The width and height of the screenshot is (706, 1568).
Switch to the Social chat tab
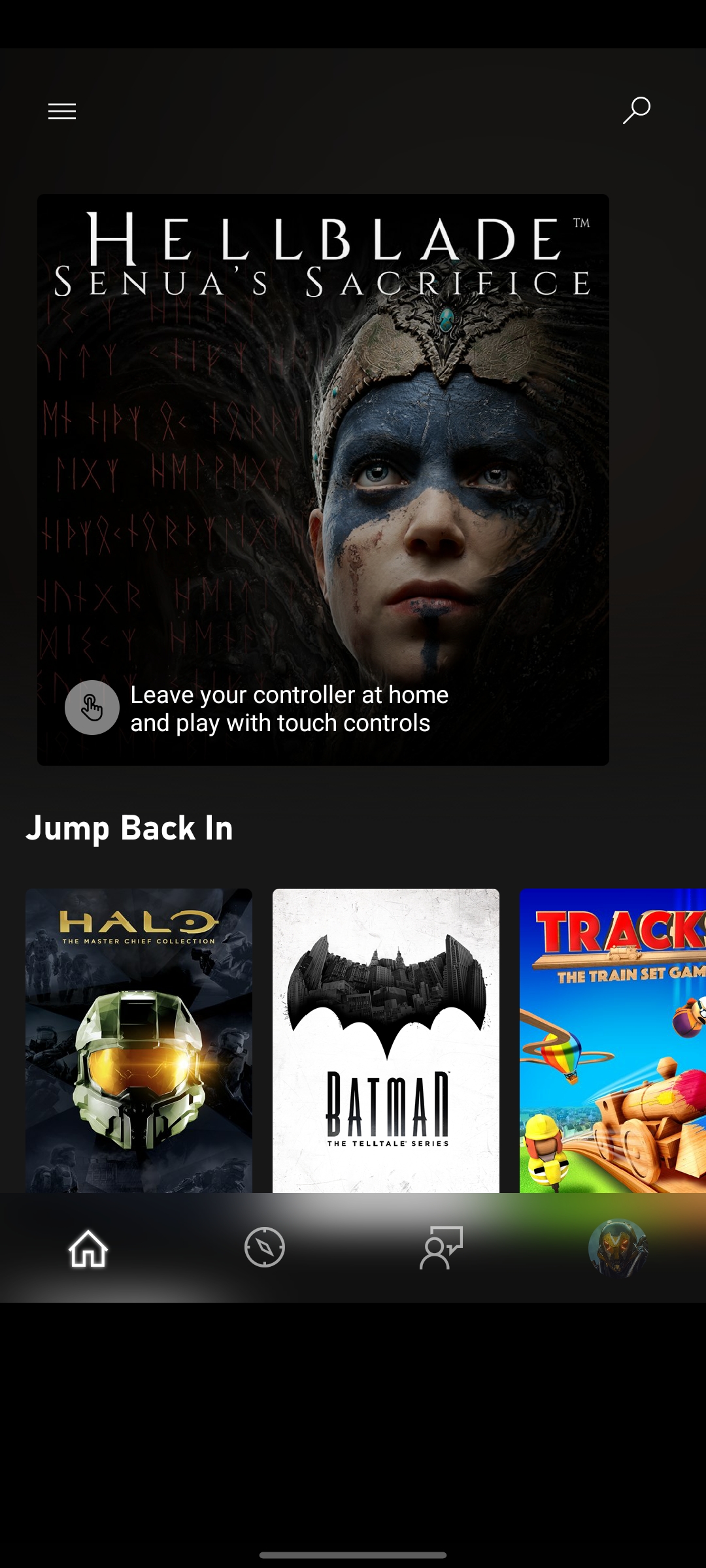click(x=441, y=1247)
